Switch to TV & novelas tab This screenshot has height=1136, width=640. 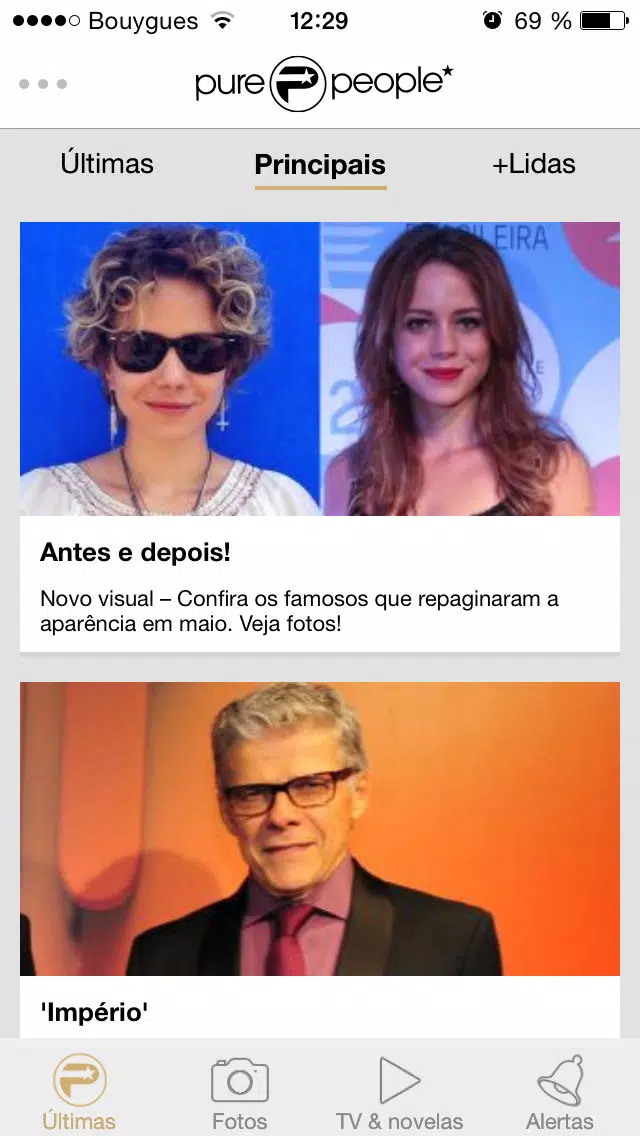pyautogui.click(x=400, y=1092)
